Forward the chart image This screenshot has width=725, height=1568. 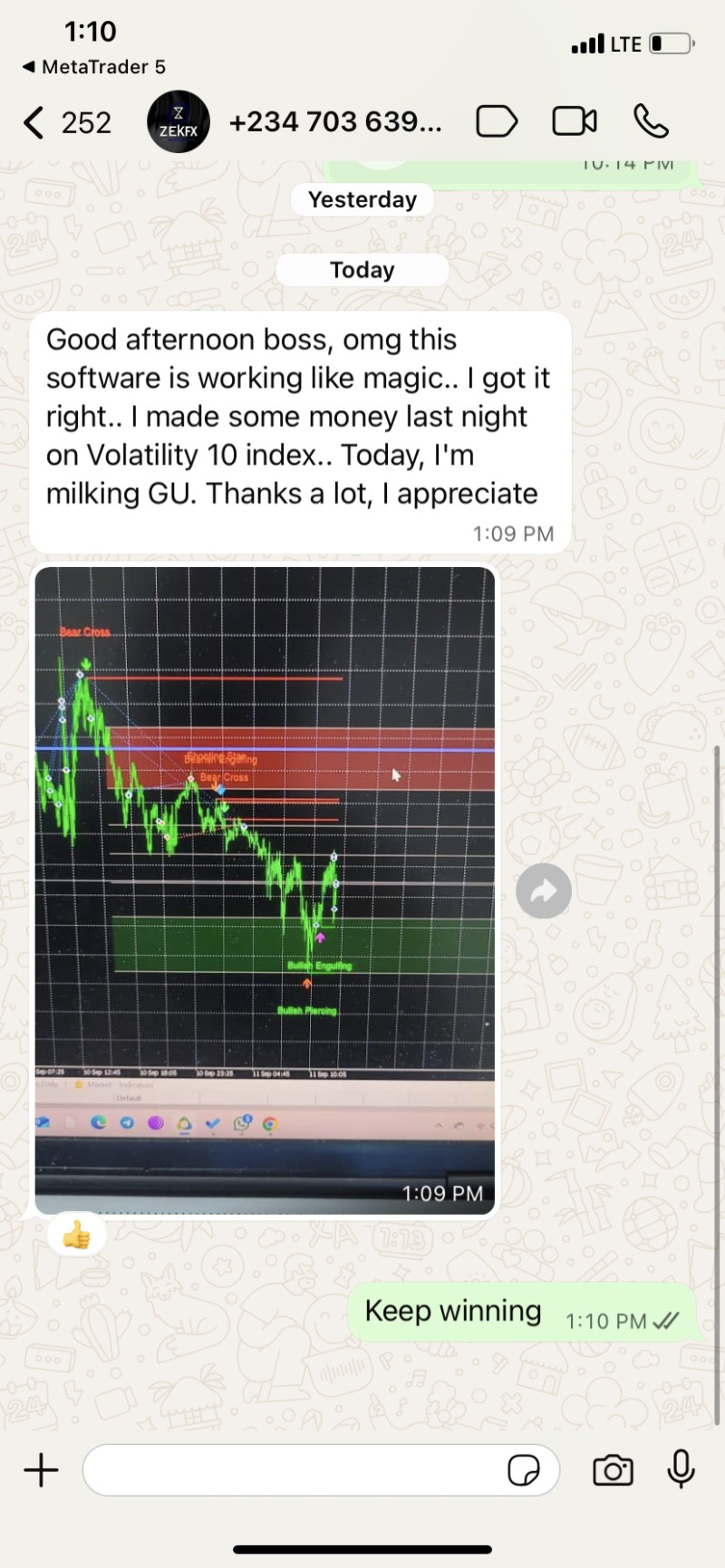pos(544,891)
